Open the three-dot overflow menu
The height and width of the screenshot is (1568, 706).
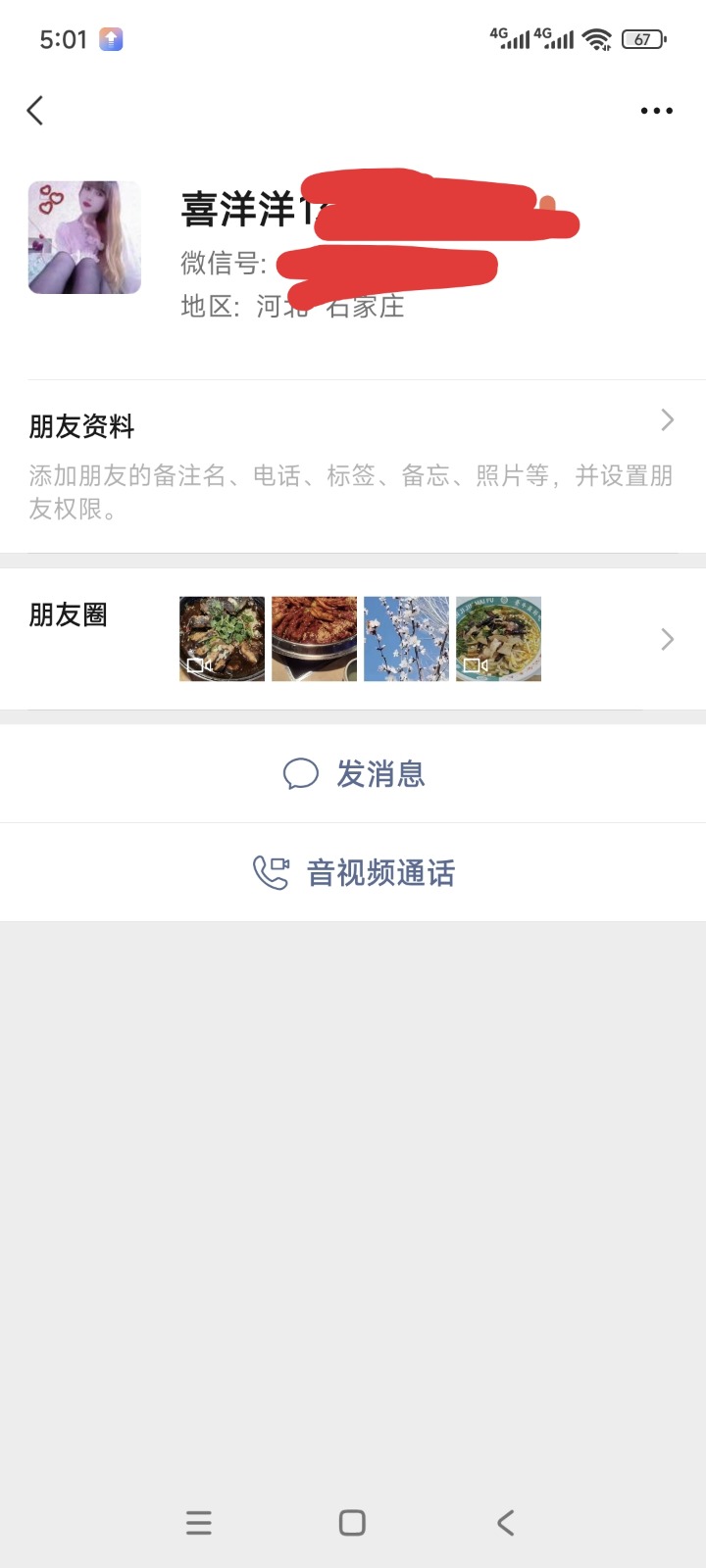656,111
